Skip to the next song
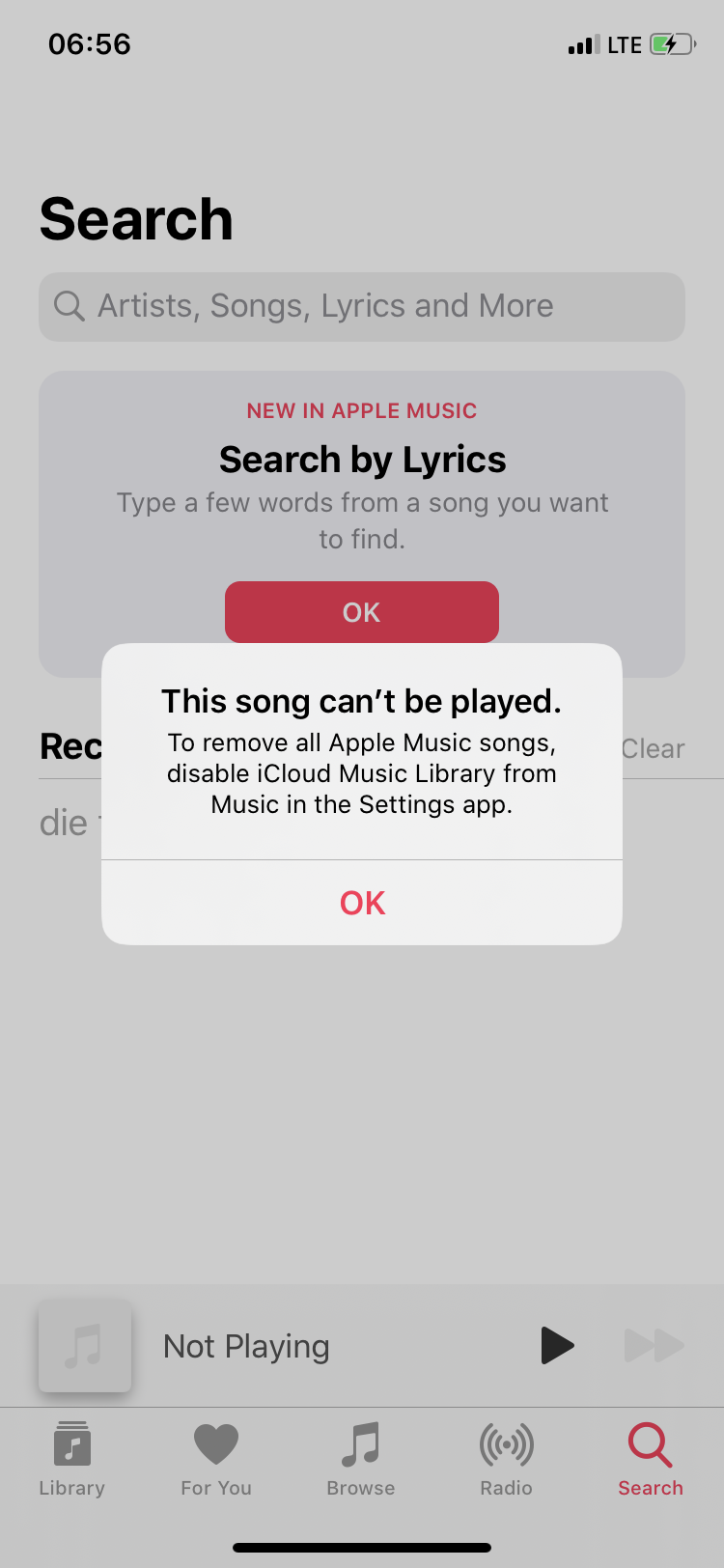Screen dimensions: 724x1568 tap(654, 1345)
